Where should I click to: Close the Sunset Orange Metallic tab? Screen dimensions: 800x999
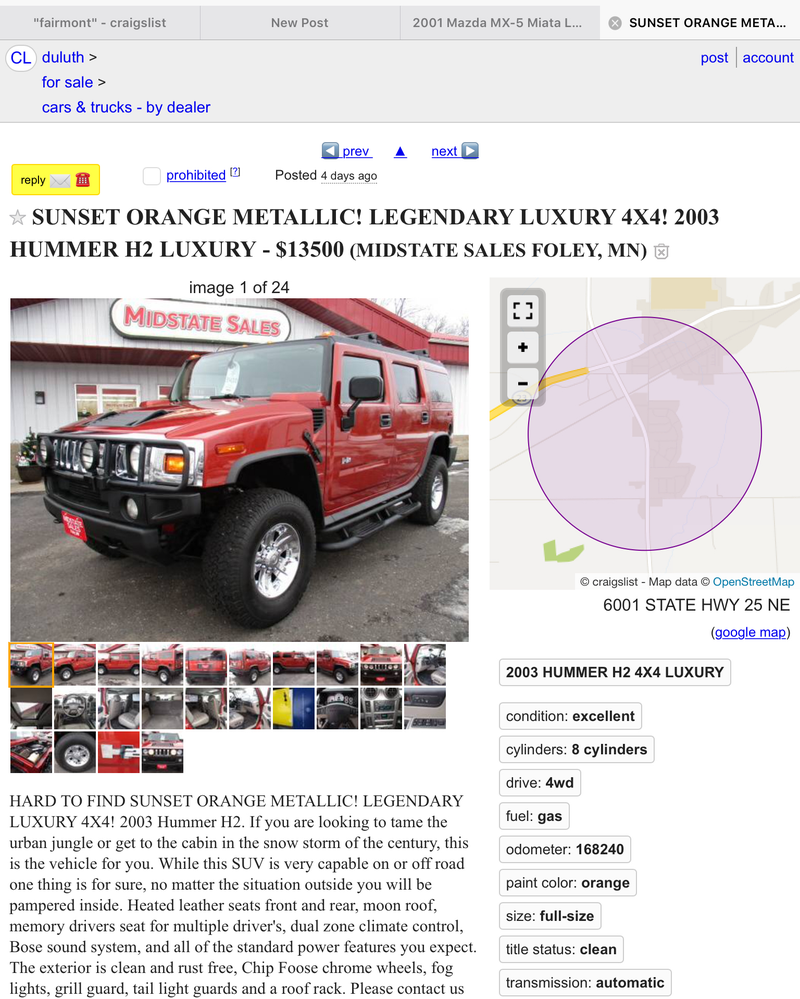point(615,23)
